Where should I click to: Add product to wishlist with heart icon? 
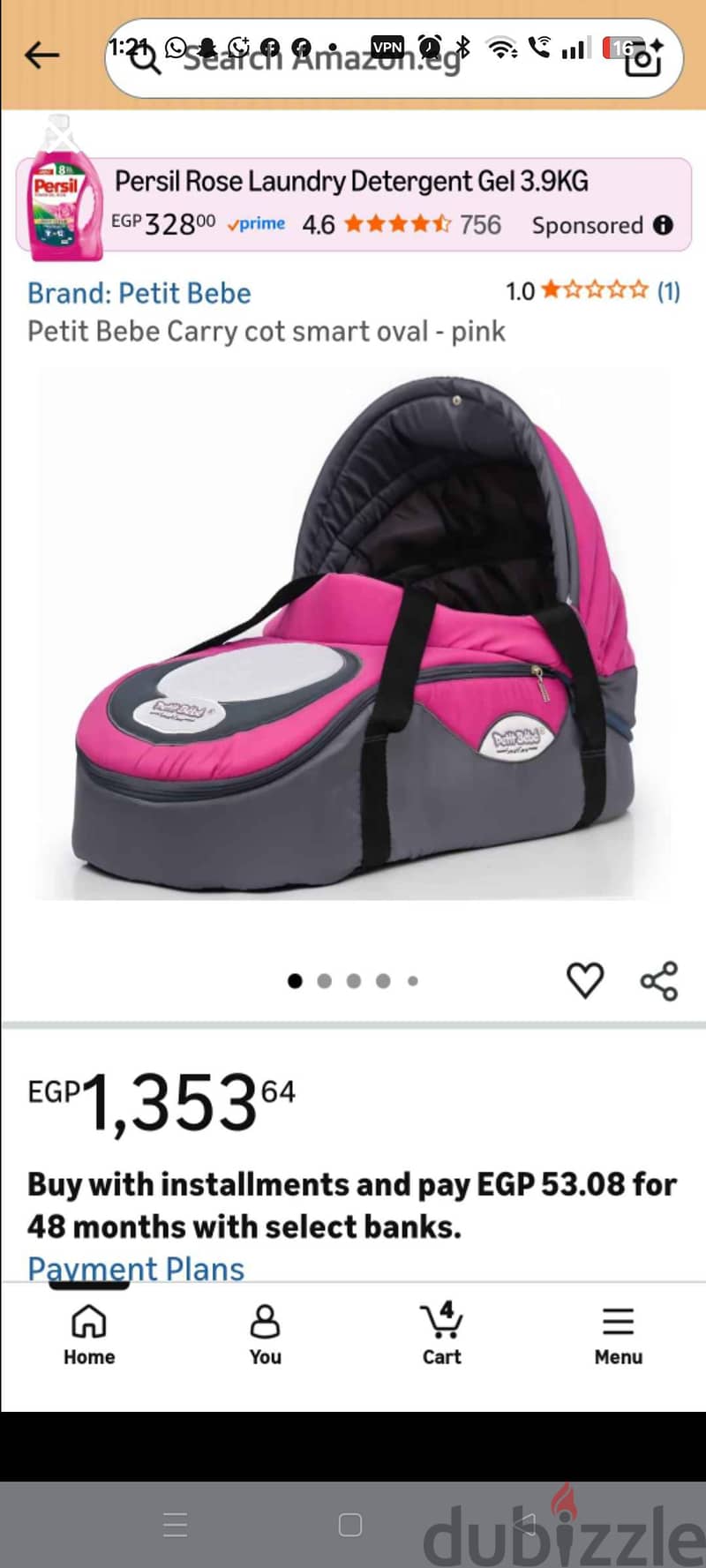584,980
